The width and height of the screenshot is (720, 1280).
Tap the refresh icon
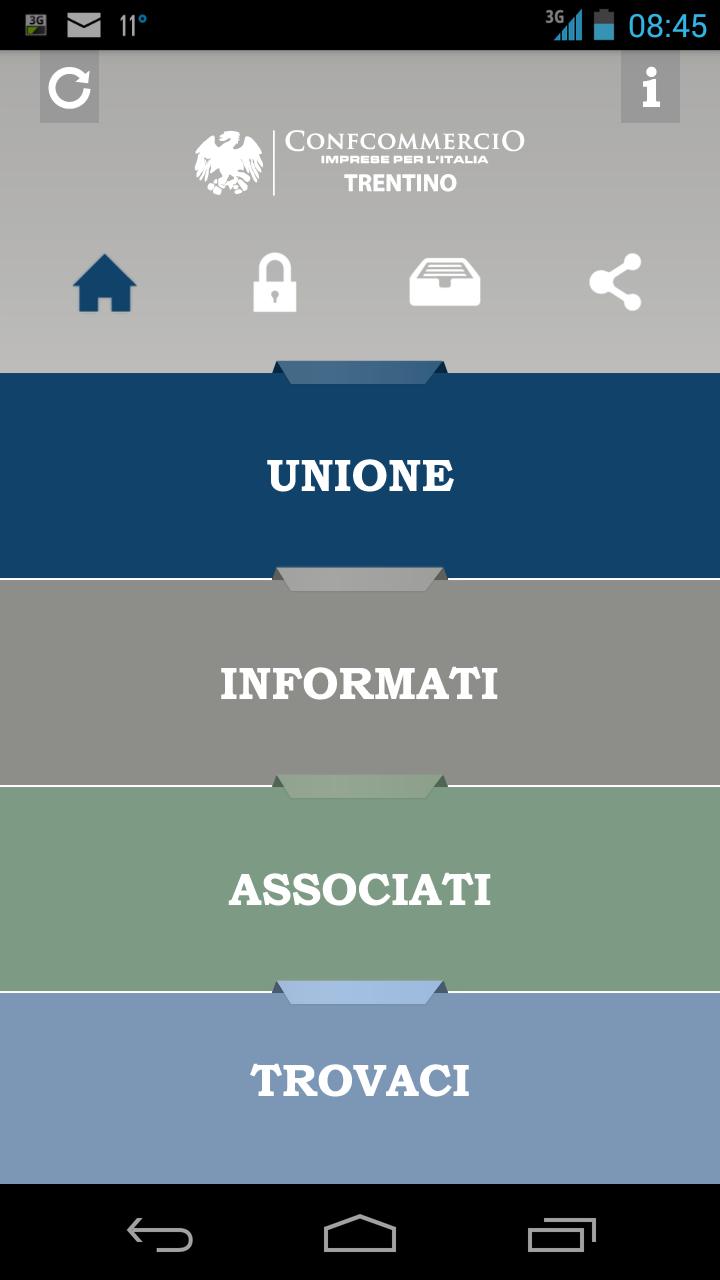pyautogui.click(x=69, y=88)
